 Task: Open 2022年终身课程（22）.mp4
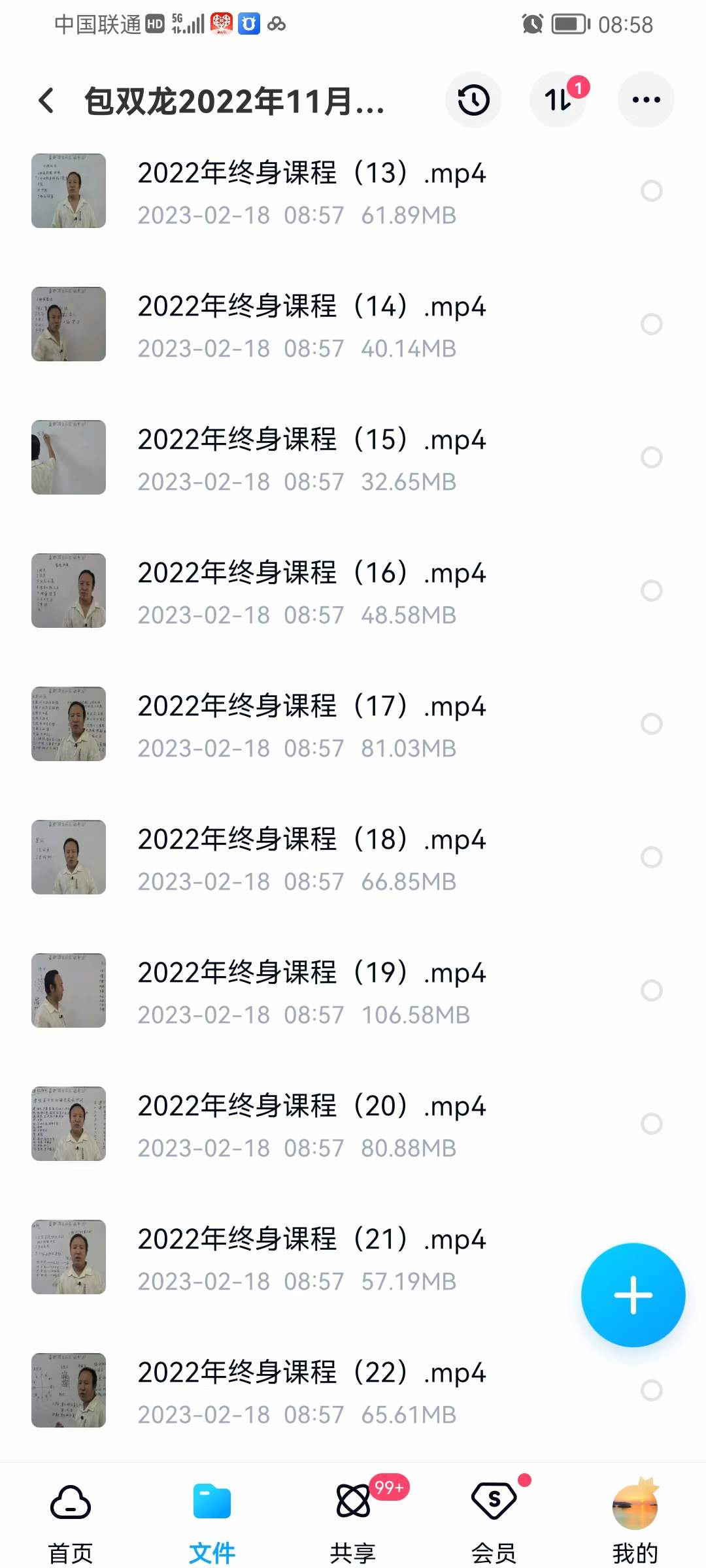(x=312, y=1372)
